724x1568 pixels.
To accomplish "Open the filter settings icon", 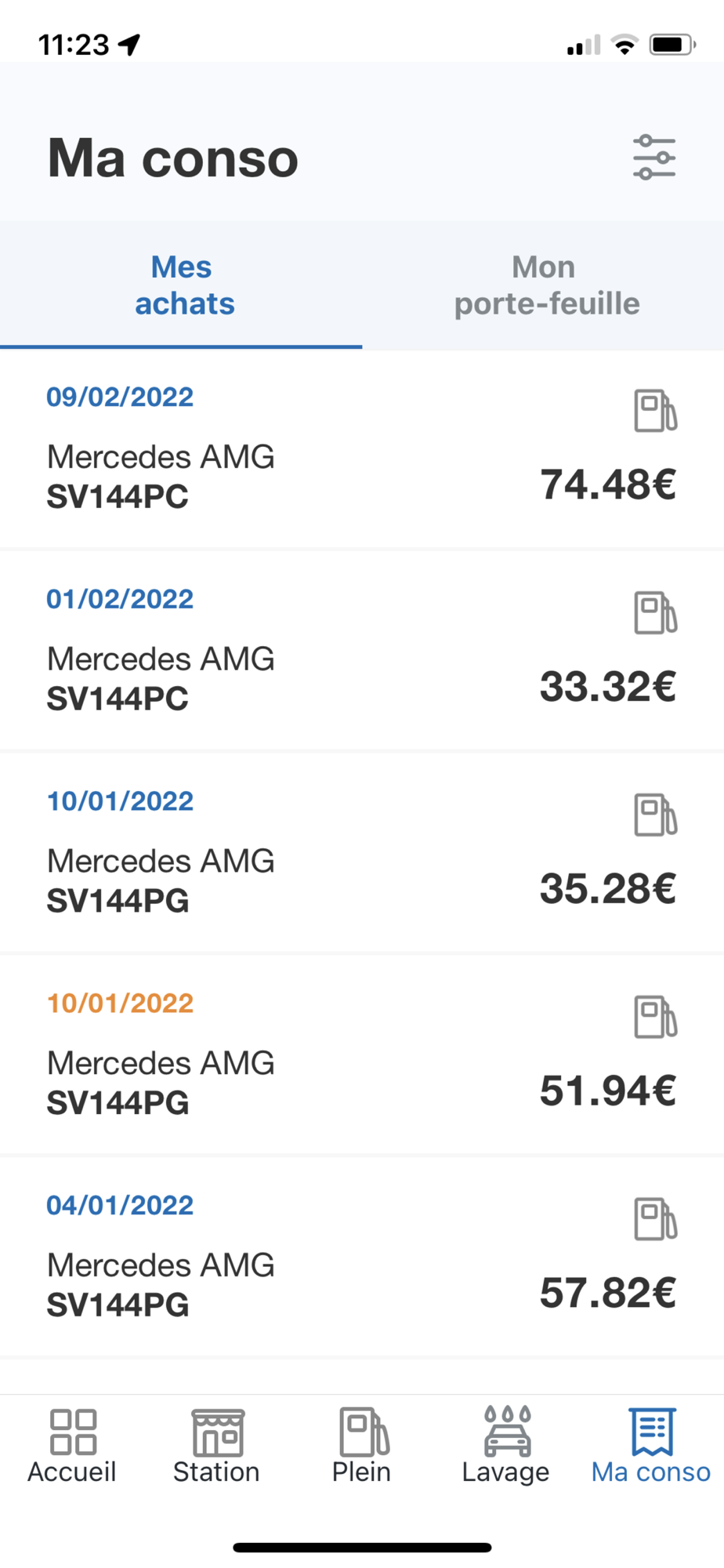I will point(654,158).
